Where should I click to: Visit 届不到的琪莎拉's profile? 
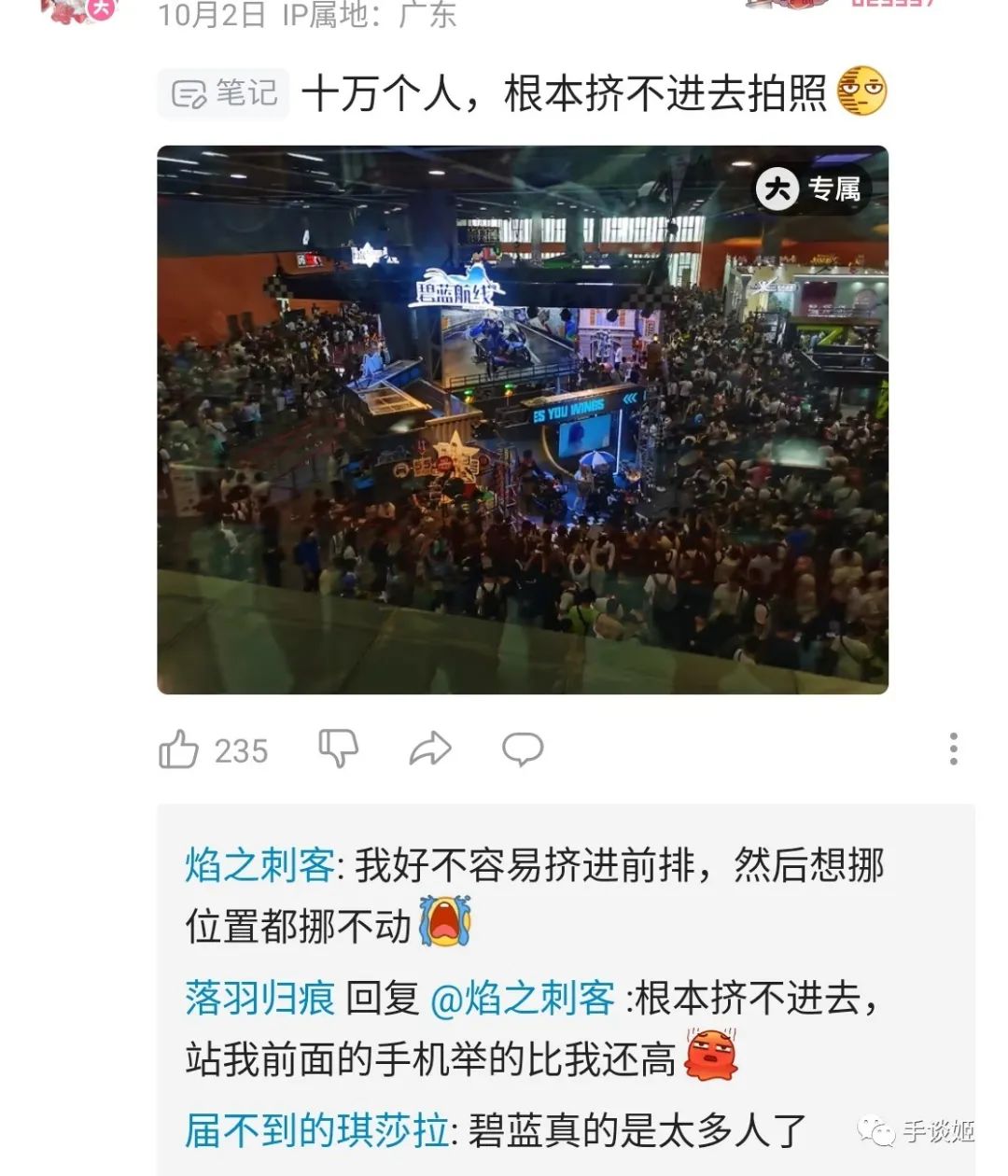point(317,1130)
